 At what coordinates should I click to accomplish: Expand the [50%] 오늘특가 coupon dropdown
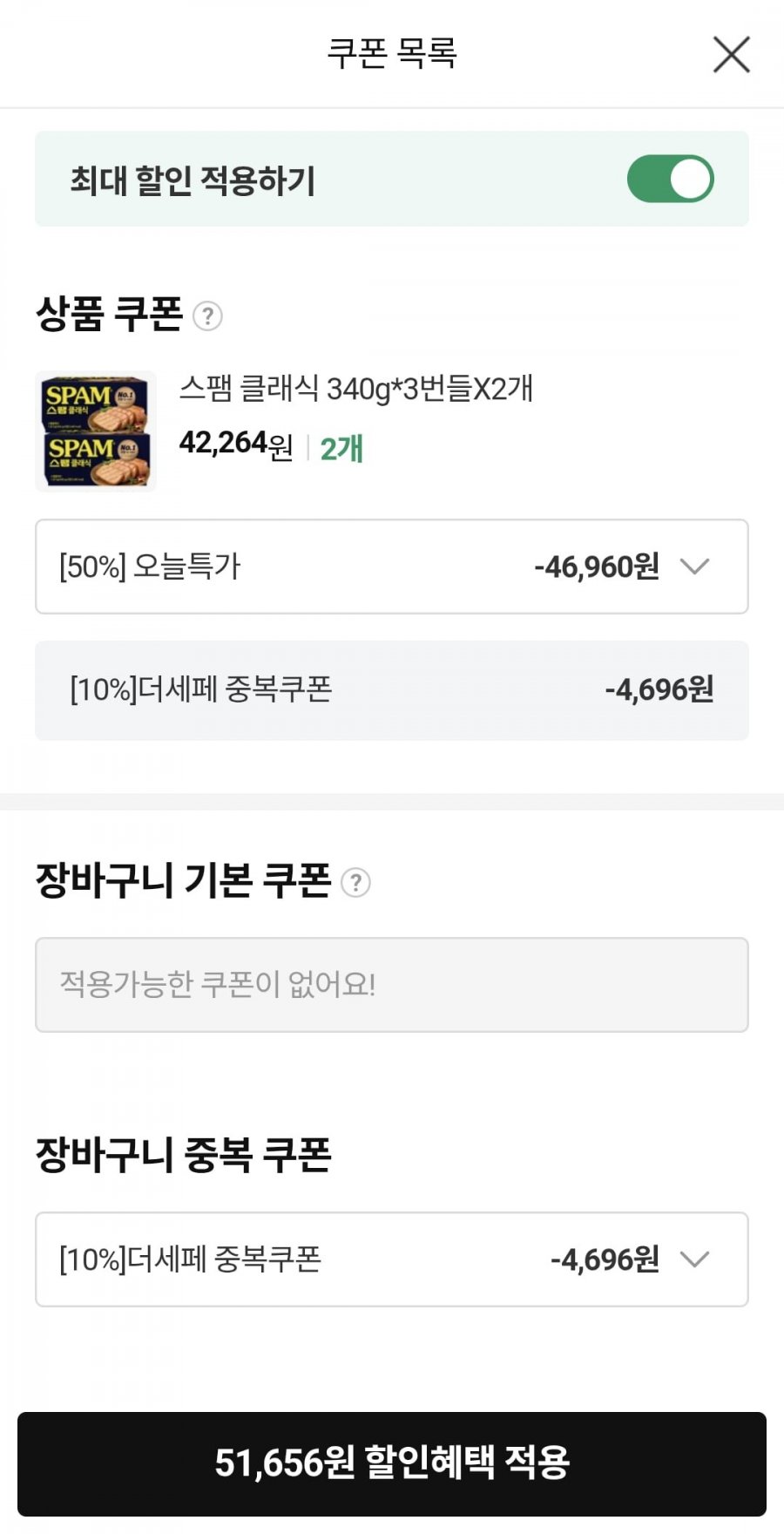(x=694, y=567)
